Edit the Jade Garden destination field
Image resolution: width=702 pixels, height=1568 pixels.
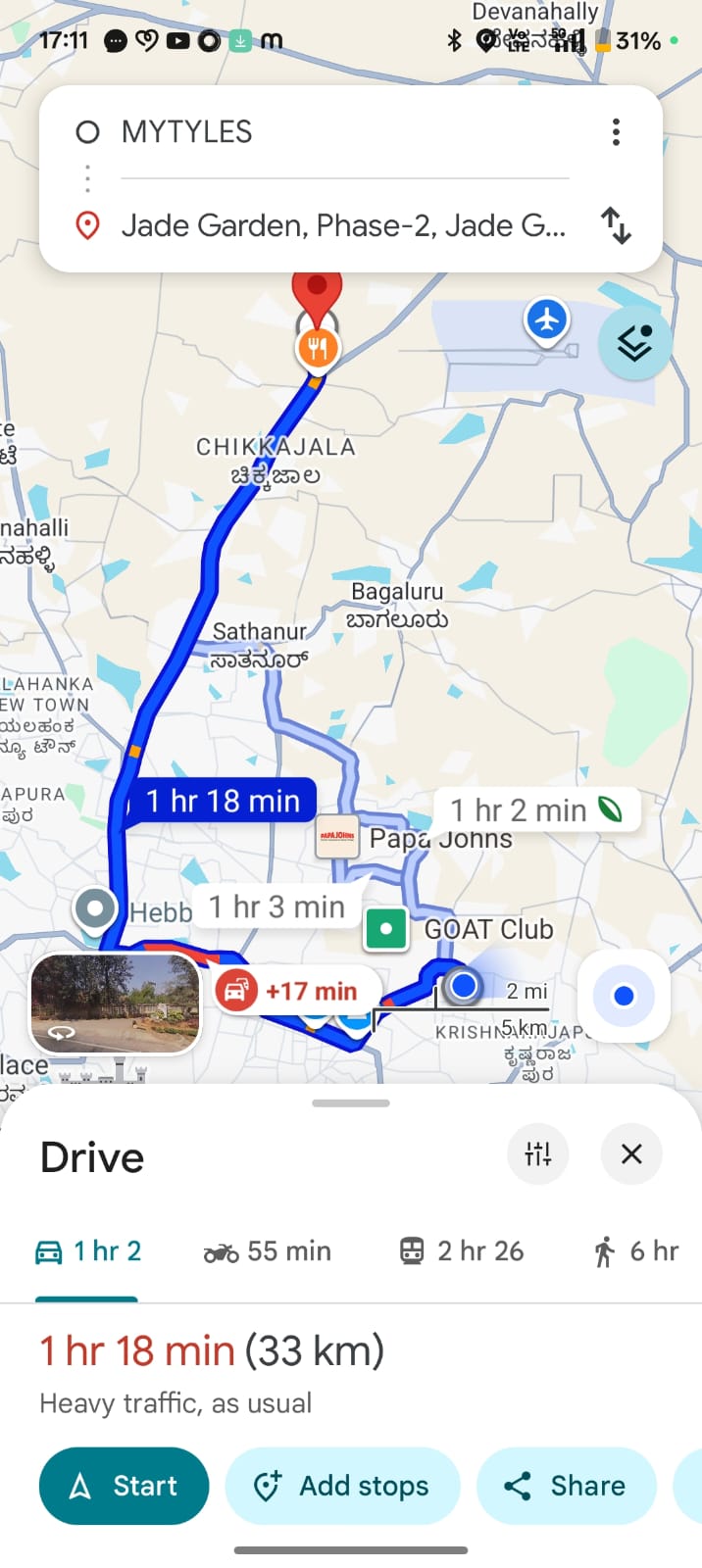point(343,225)
